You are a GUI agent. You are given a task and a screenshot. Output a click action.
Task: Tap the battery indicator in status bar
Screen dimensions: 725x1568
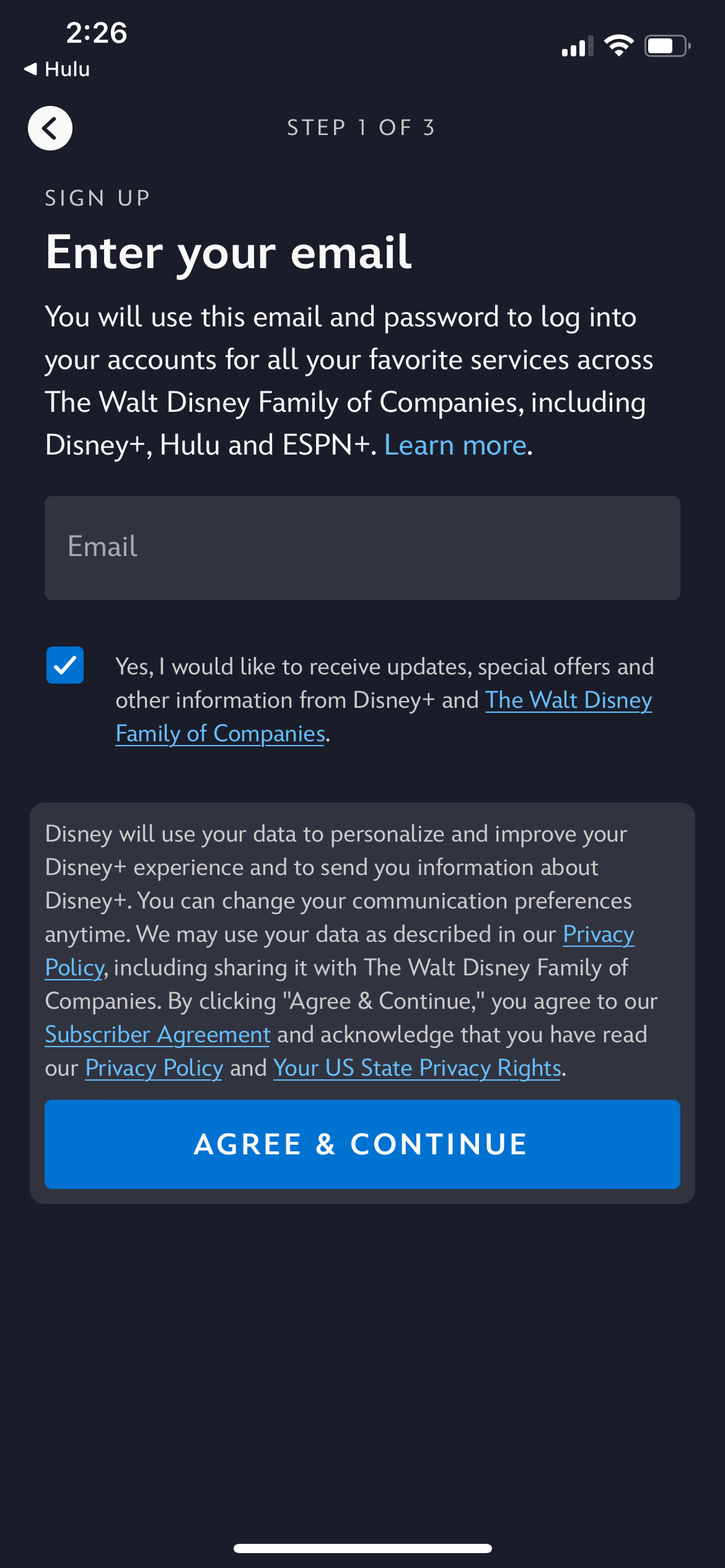point(666,45)
